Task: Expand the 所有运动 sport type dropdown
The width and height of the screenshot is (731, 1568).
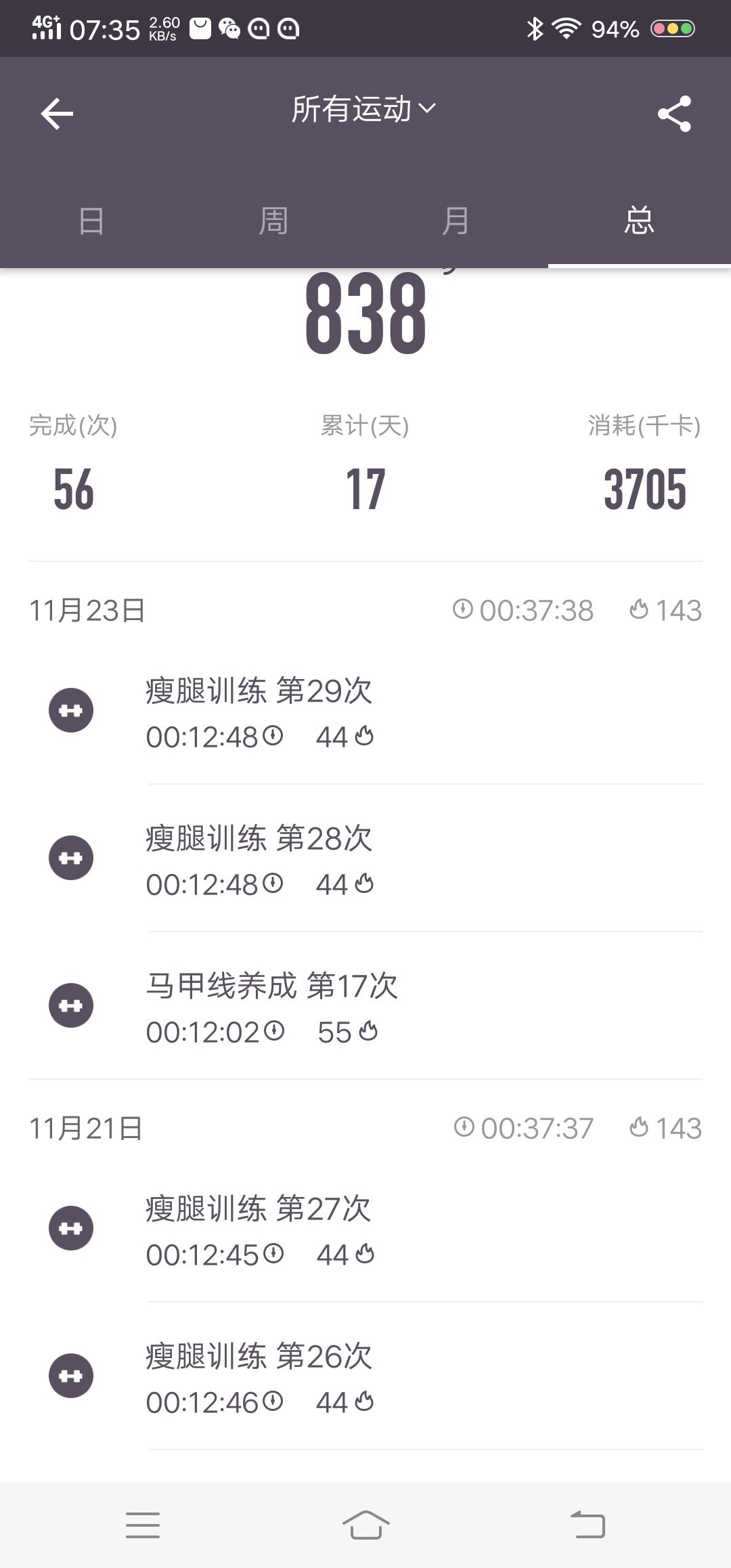Action: coord(364,109)
